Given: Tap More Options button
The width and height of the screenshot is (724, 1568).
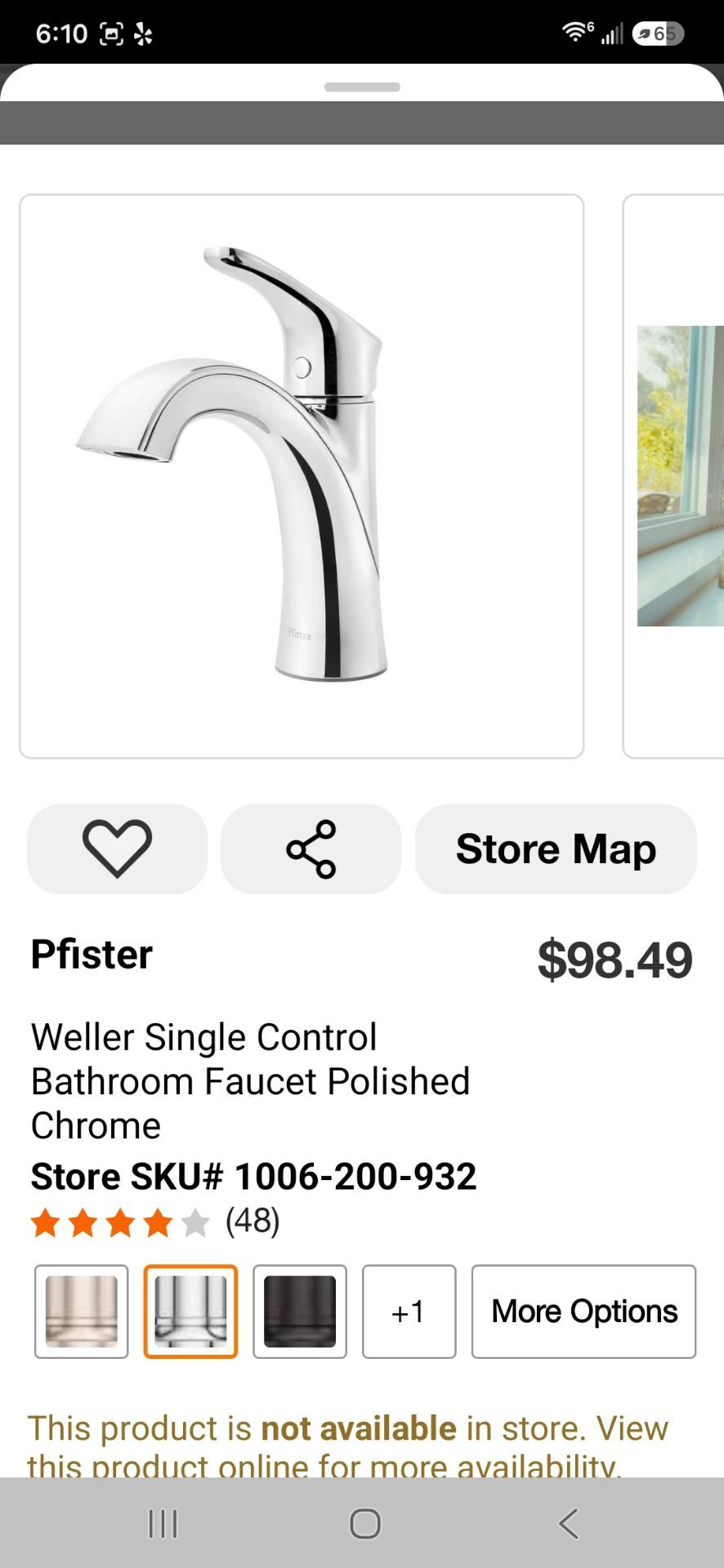Looking at the screenshot, I should click(583, 1312).
